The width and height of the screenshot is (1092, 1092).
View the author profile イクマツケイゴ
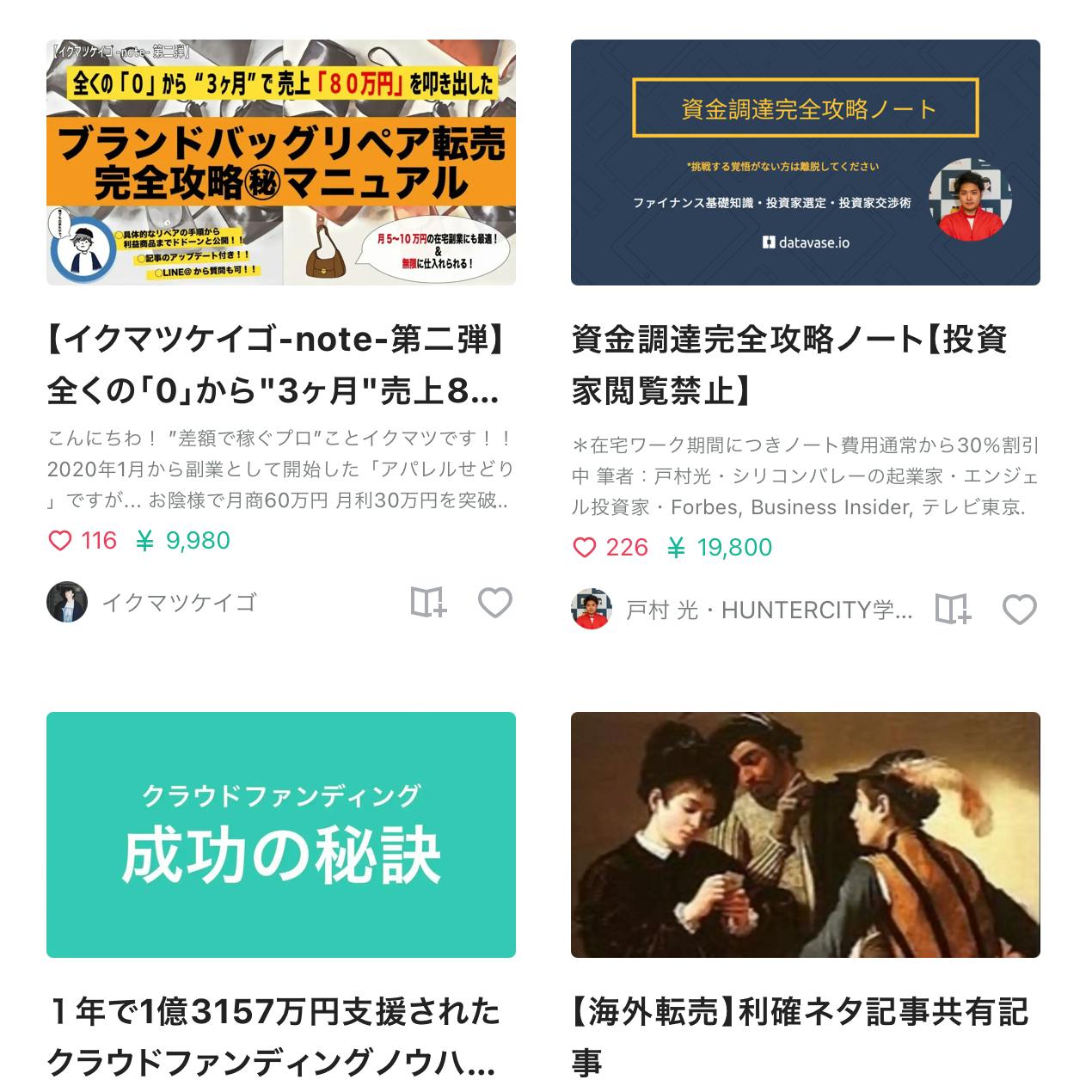click(x=179, y=603)
